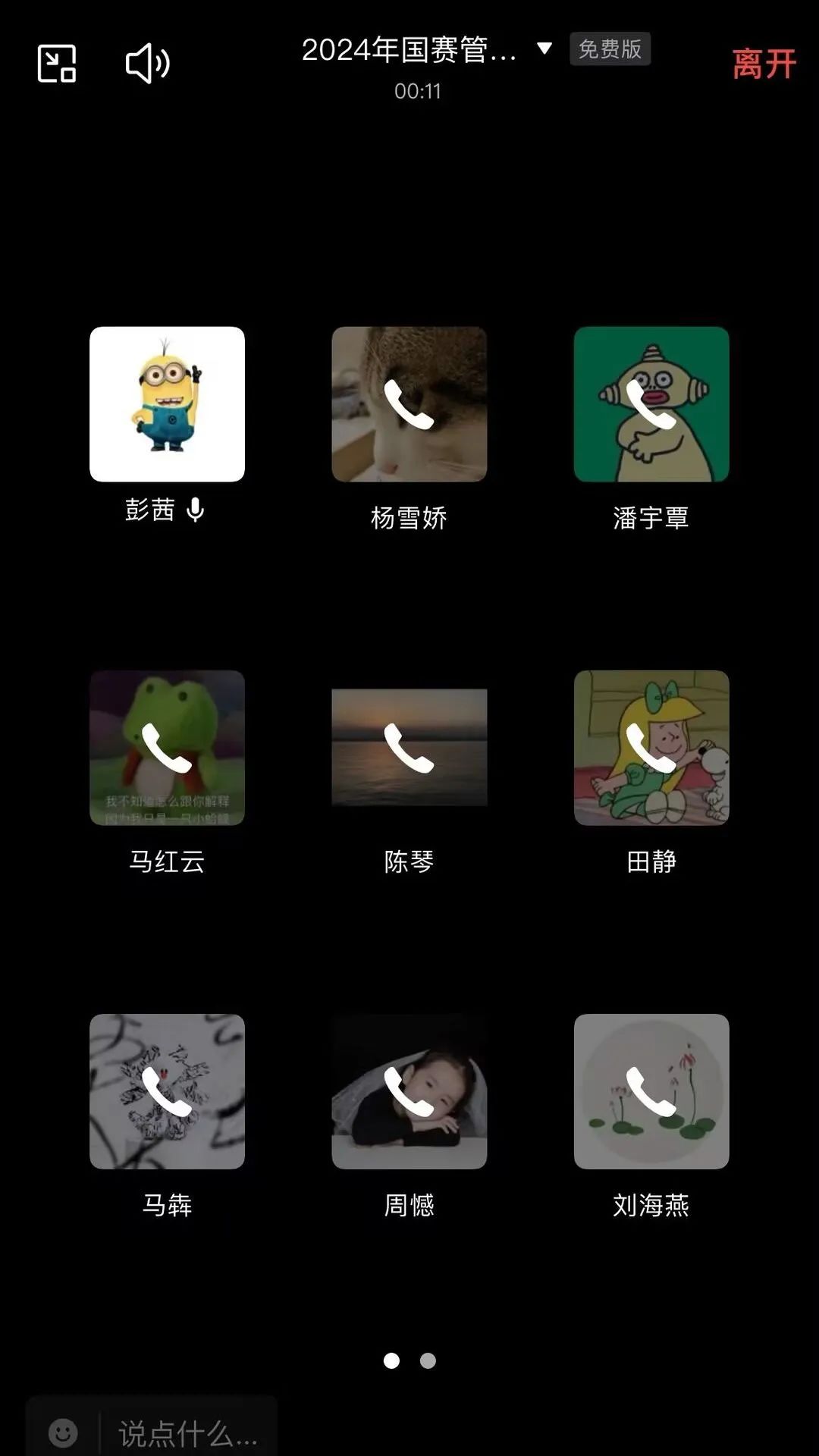The image size is (819, 1456).
Task: Click the 免费版 version badge
Action: tap(610, 50)
